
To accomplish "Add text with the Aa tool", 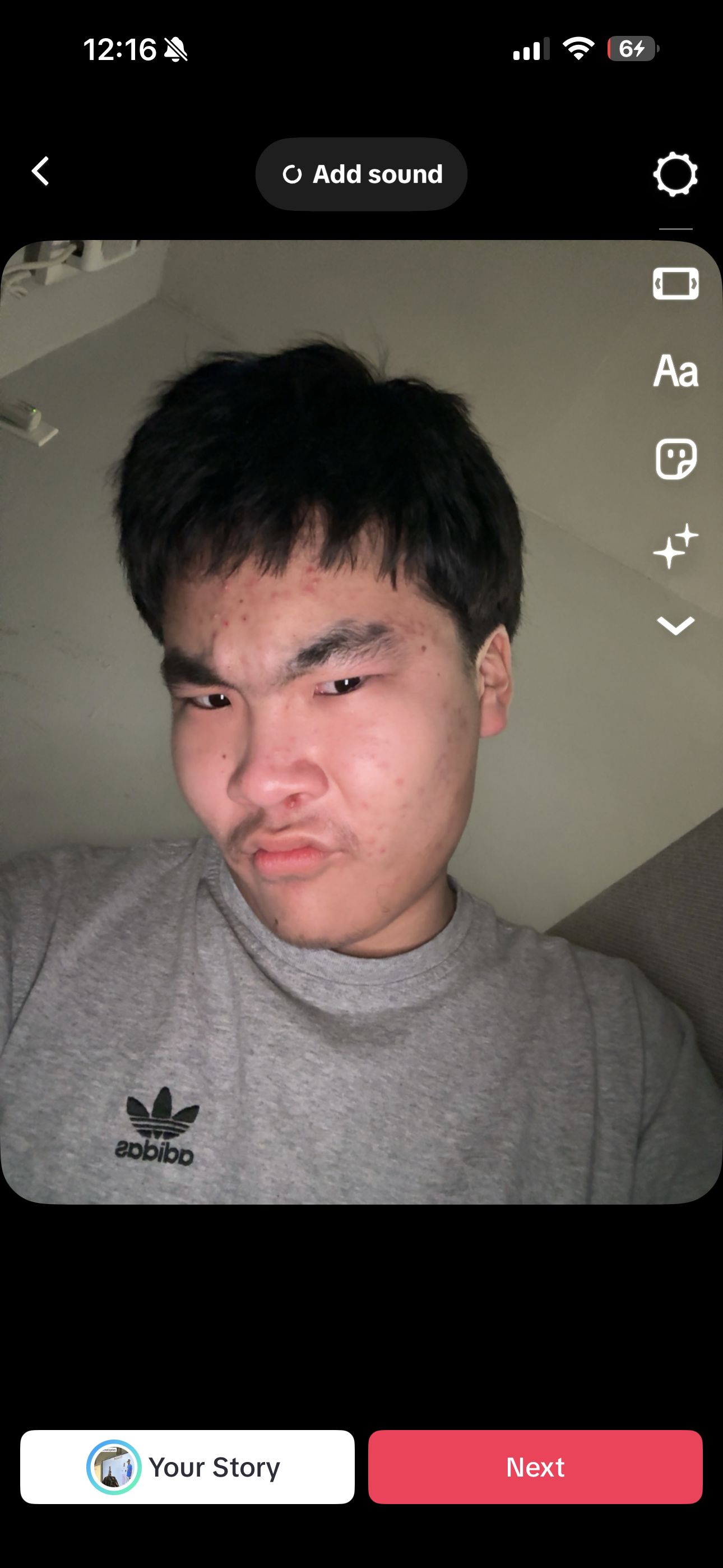I will [x=675, y=370].
